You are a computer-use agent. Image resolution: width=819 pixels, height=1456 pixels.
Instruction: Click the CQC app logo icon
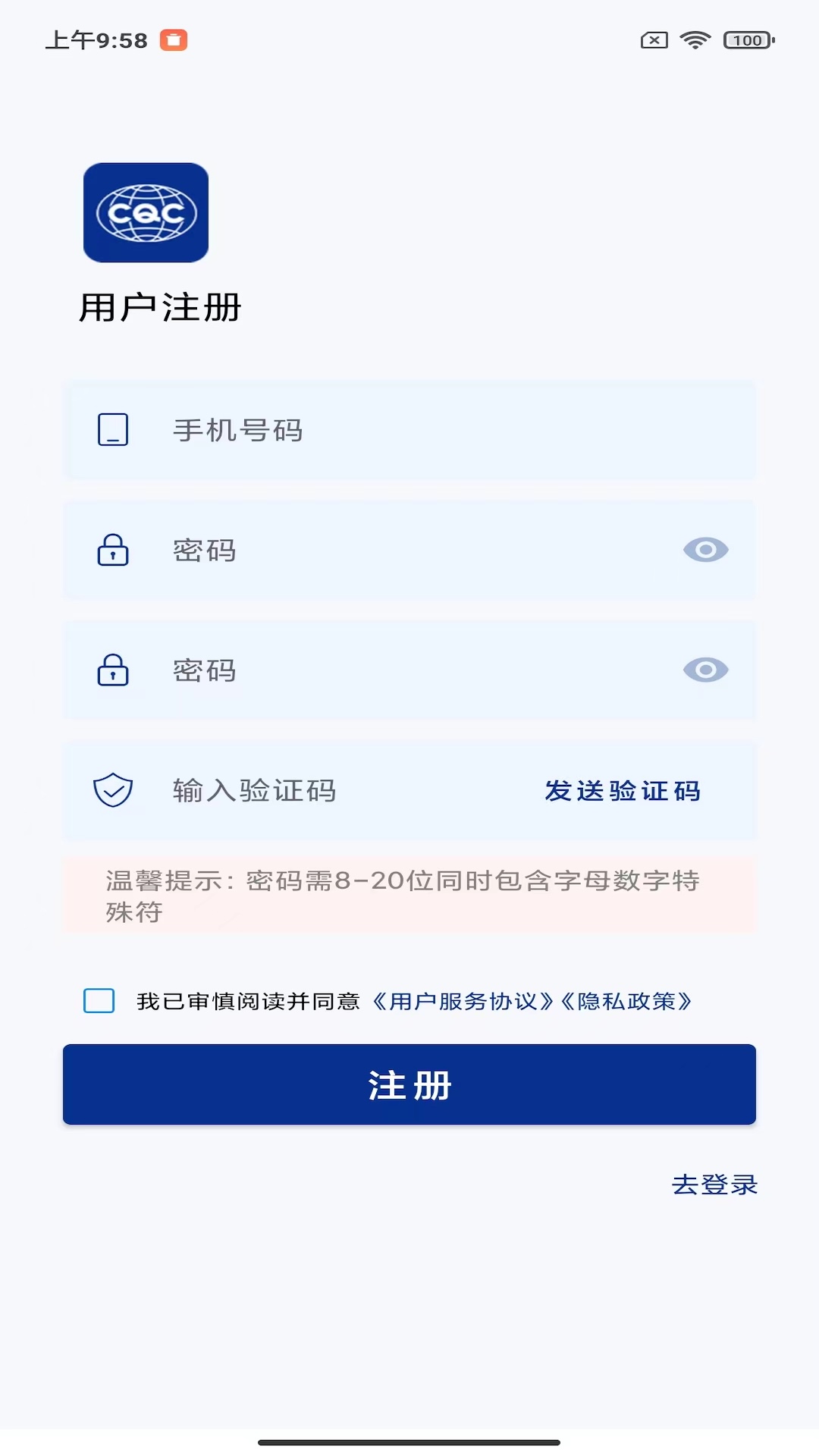tap(145, 213)
